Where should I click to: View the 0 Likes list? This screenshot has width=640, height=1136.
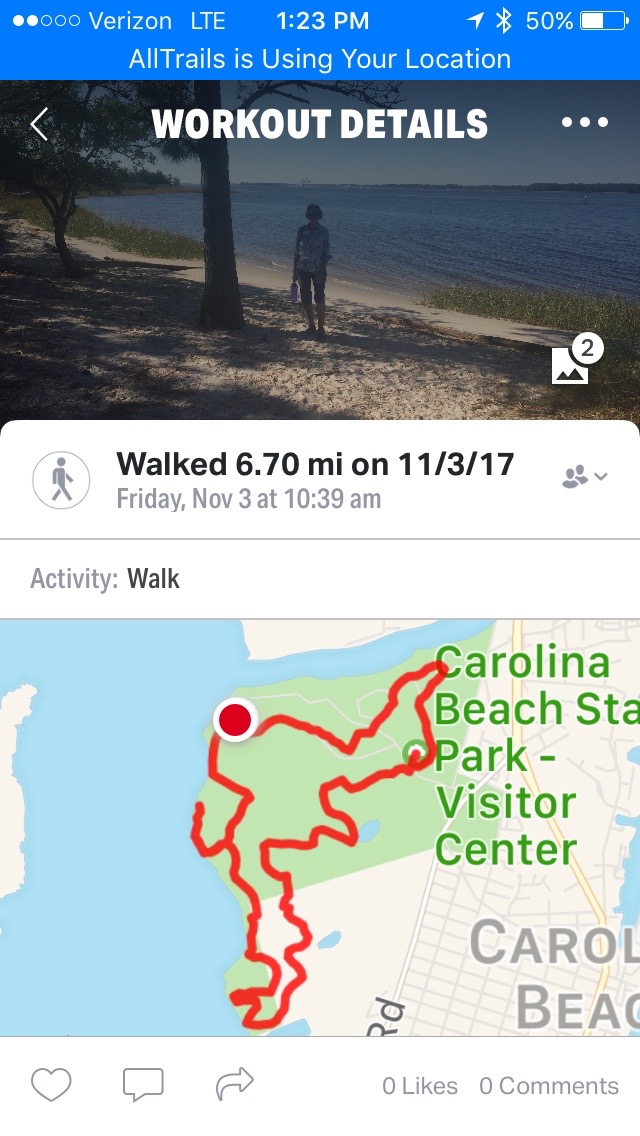coord(419,1086)
